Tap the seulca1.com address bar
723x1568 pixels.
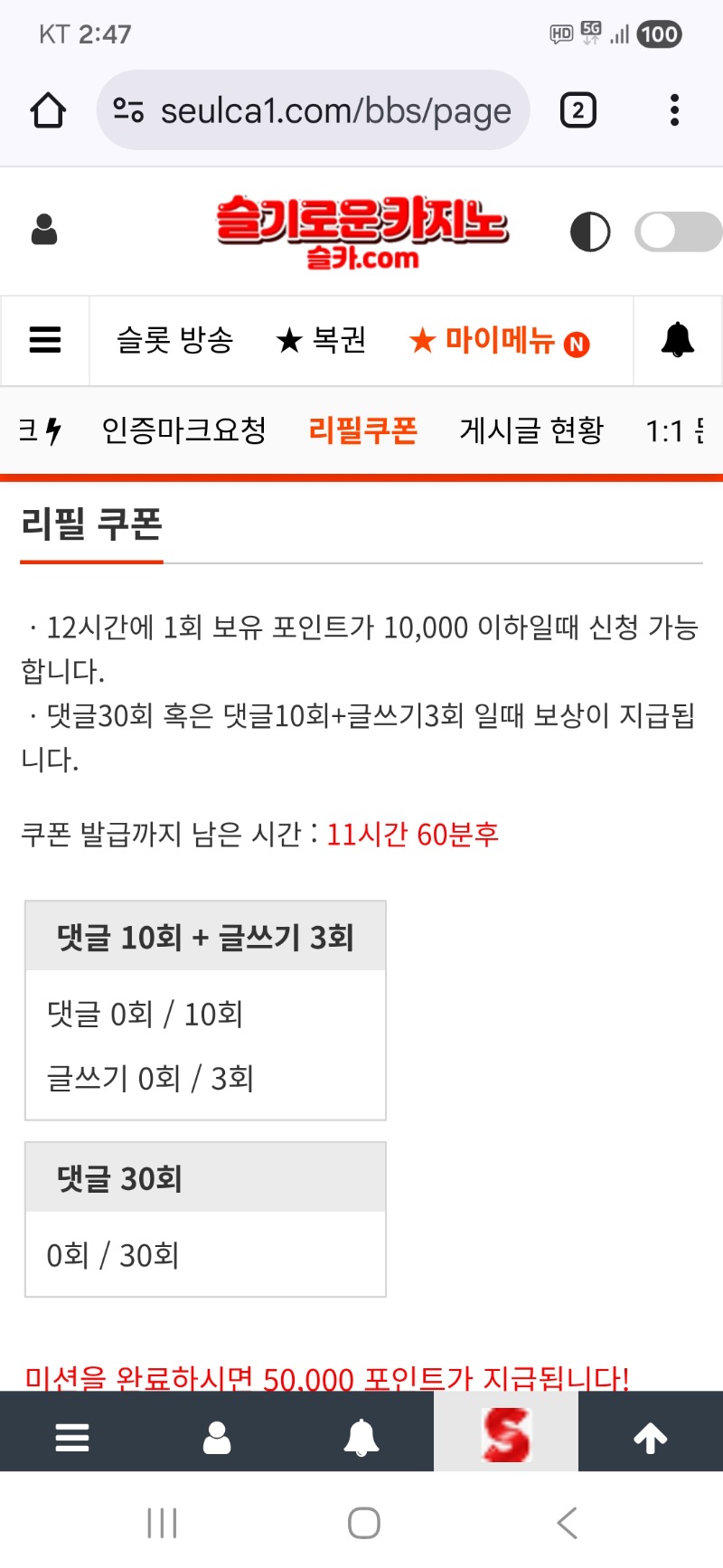point(313,111)
